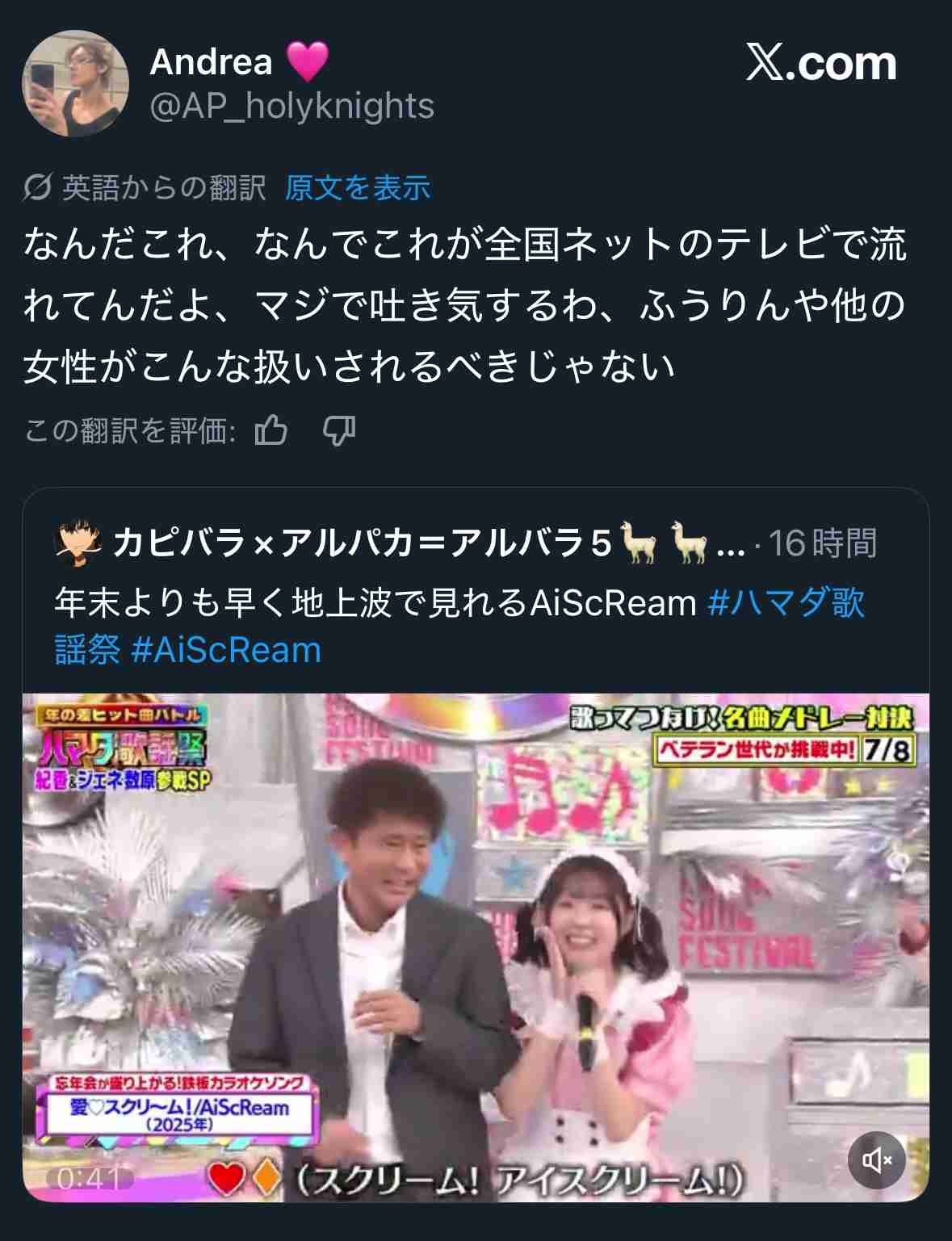The image size is (952, 1241).
Task: Unmute the video sound
Action: (877, 1160)
